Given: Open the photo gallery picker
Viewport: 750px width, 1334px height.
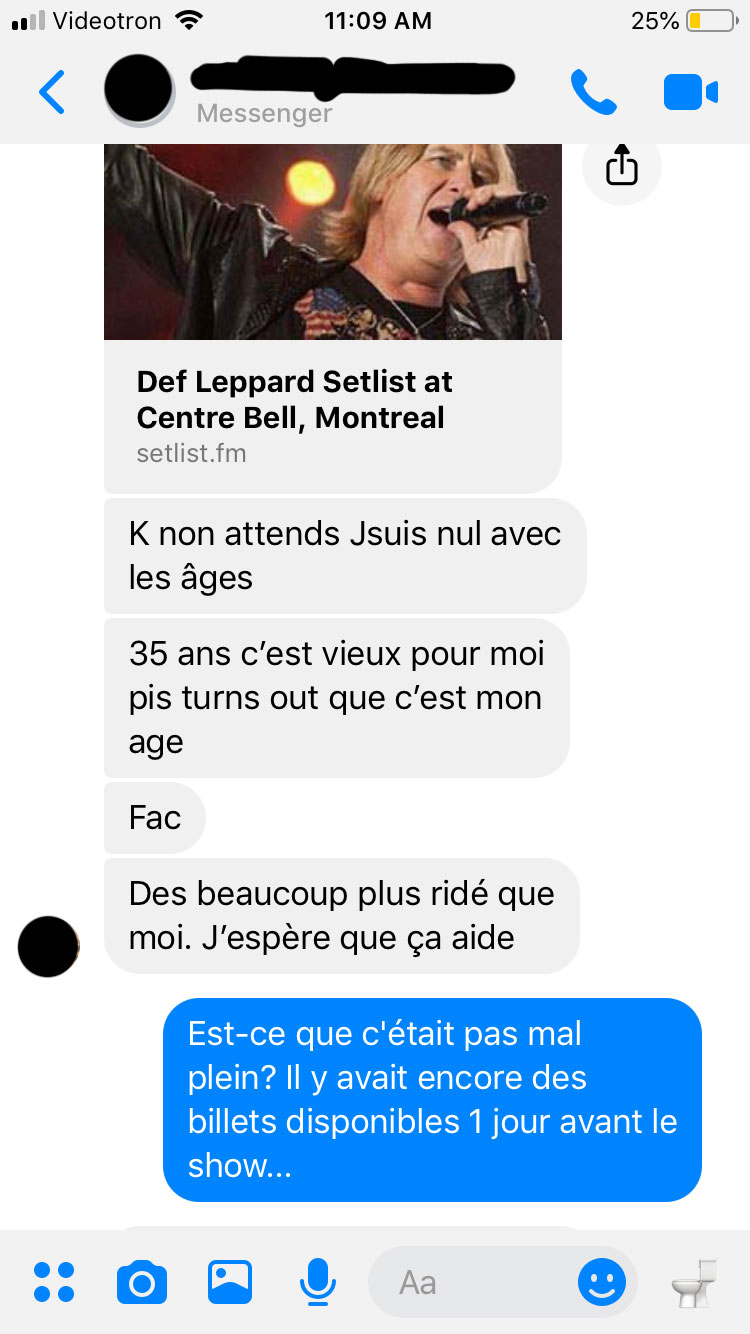Looking at the screenshot, I should (x=230, y=1282).
